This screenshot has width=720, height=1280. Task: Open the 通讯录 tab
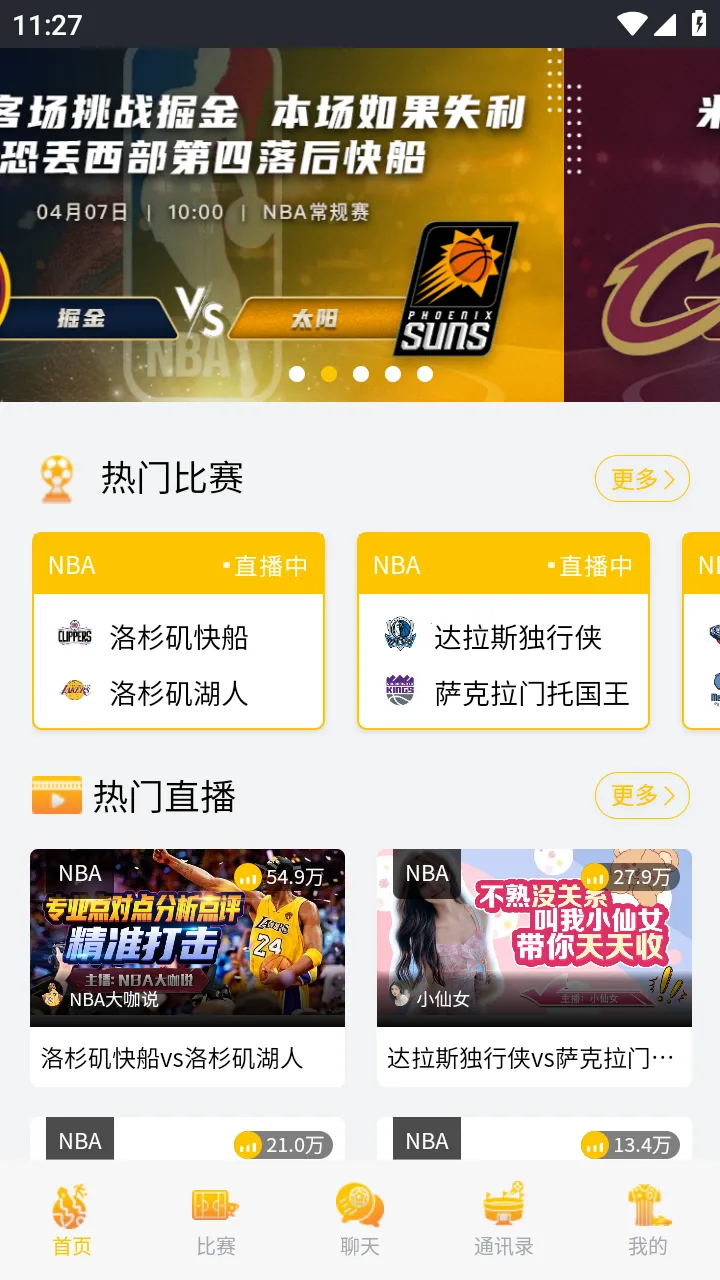tap(504, 1220)
